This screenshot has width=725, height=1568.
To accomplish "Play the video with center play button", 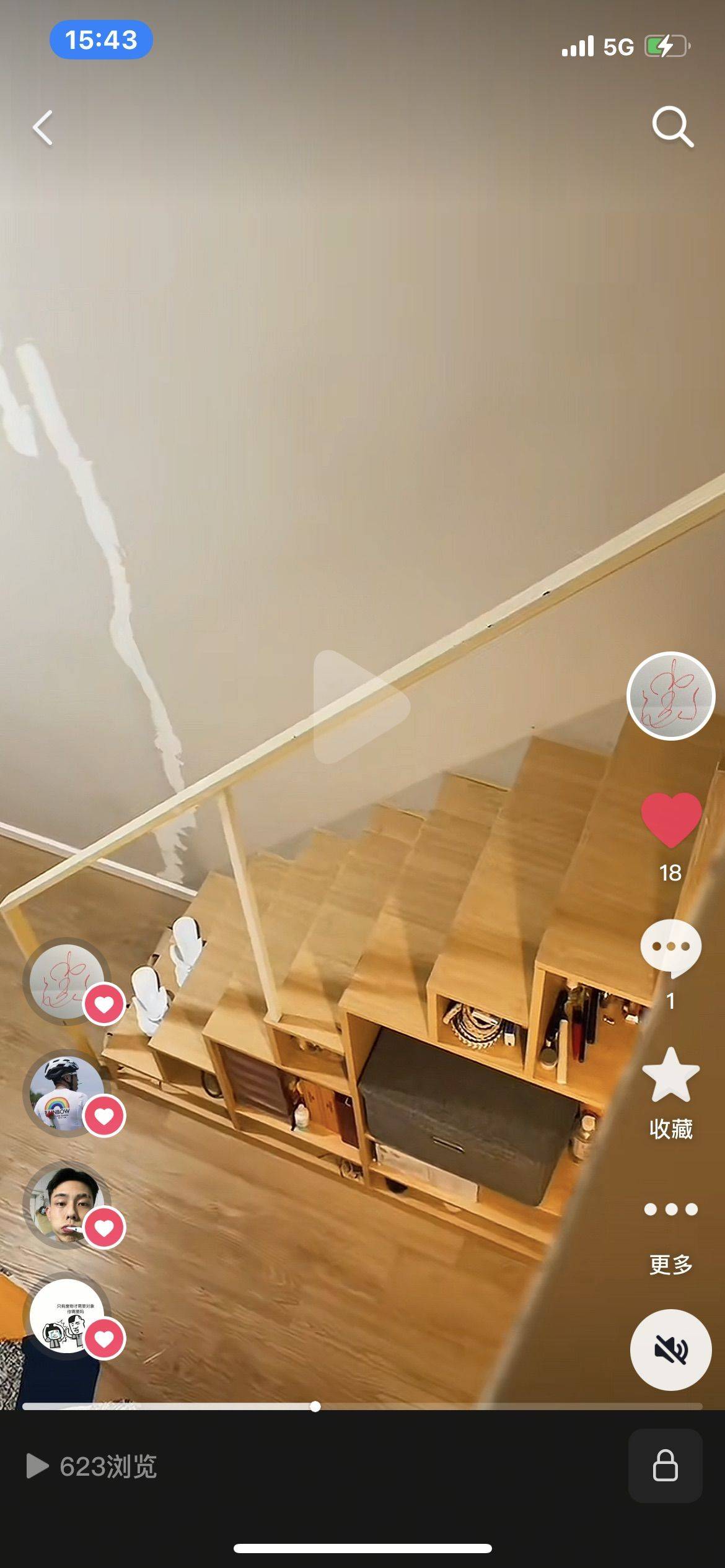I will tap(362, 706).
